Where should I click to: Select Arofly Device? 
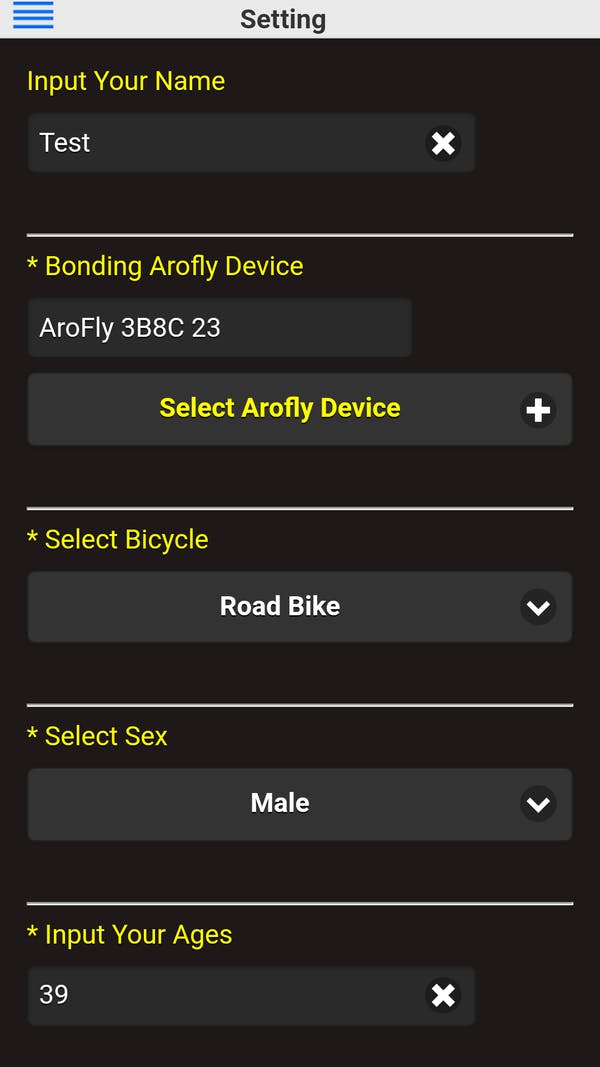tap(300, 409)
